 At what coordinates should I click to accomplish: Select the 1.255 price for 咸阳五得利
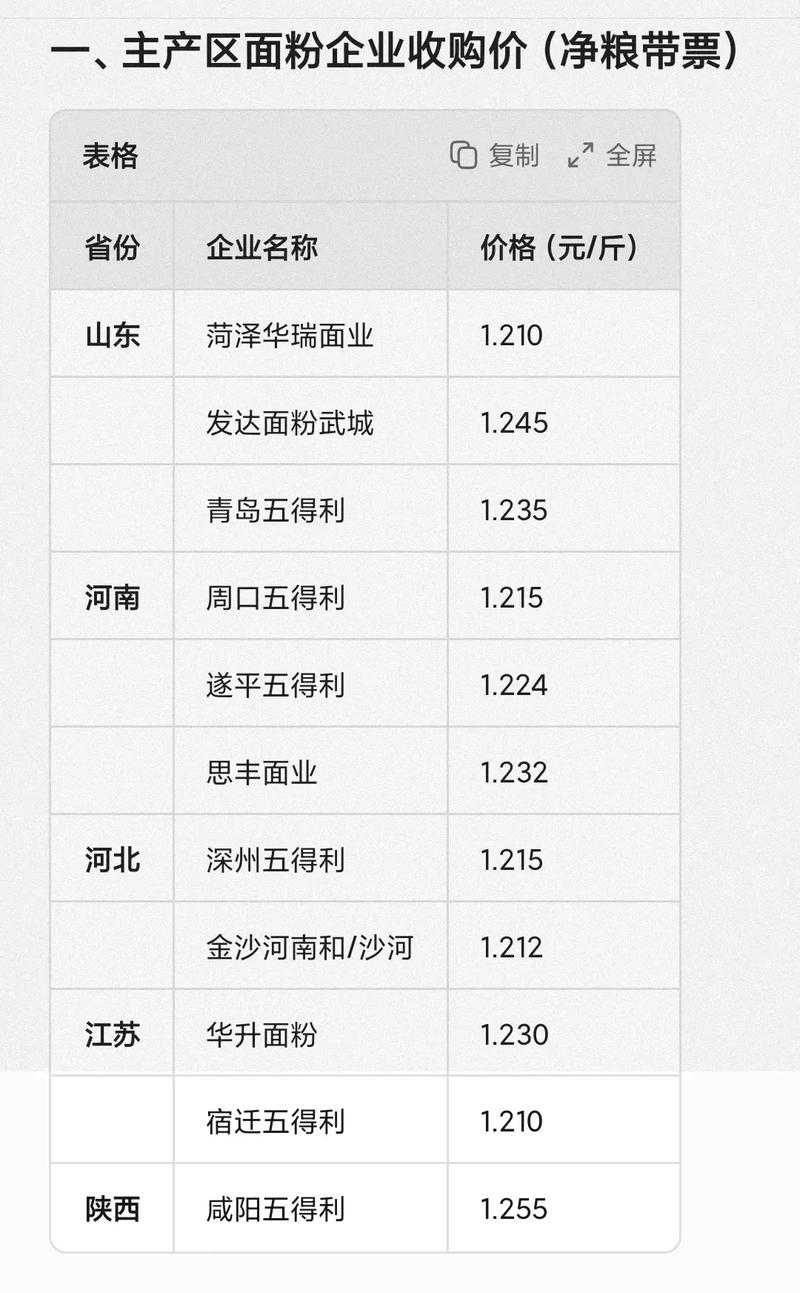pos(512,1209)
